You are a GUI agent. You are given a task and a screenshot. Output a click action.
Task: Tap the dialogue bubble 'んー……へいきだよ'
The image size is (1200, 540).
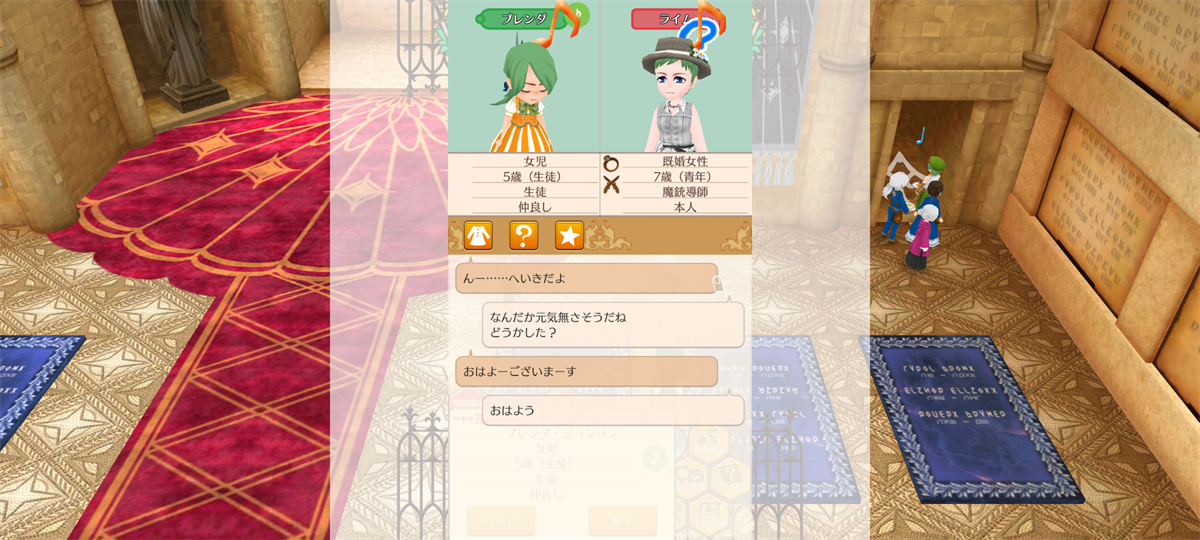[586, 278]
